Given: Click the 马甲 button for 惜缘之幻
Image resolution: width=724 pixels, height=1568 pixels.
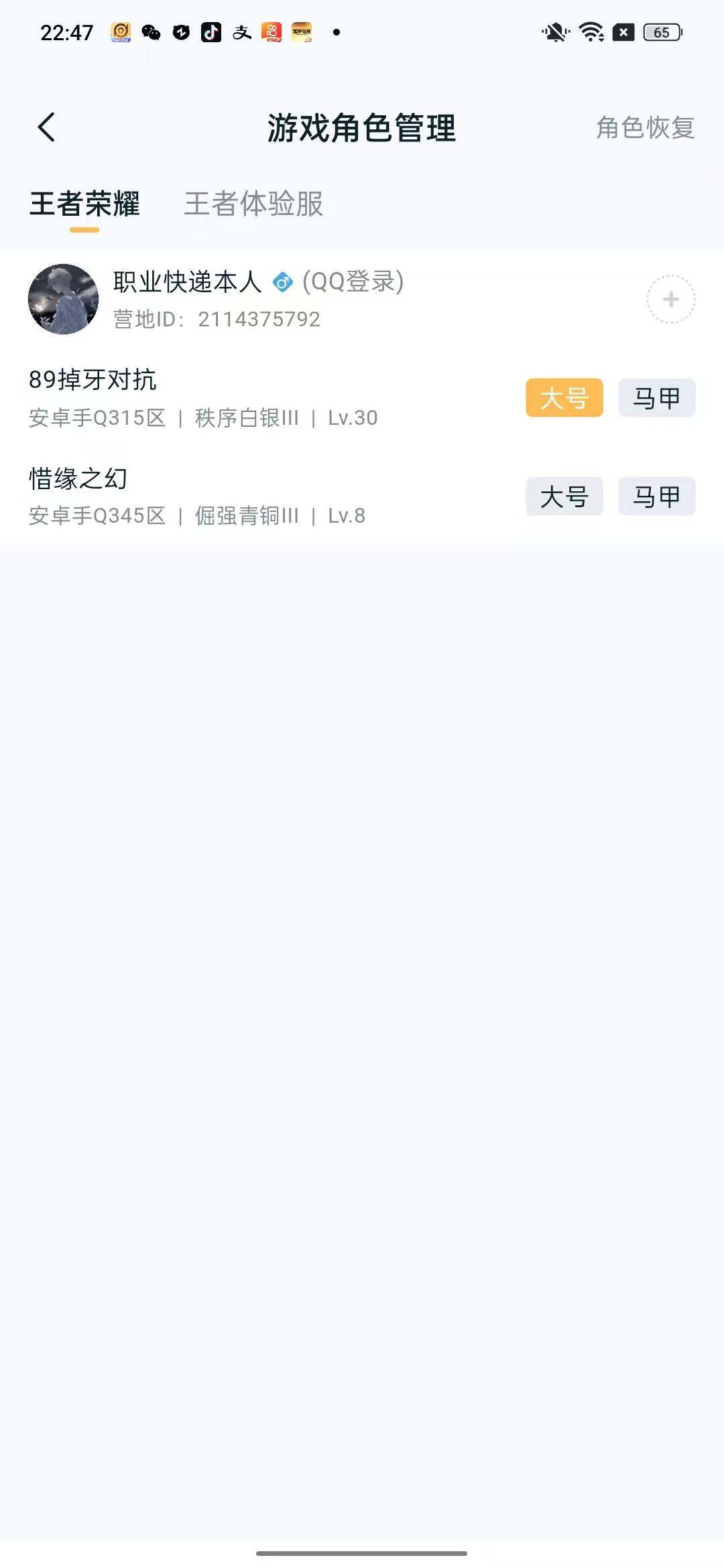Looking at the screenshot, I should click(656, 497).
